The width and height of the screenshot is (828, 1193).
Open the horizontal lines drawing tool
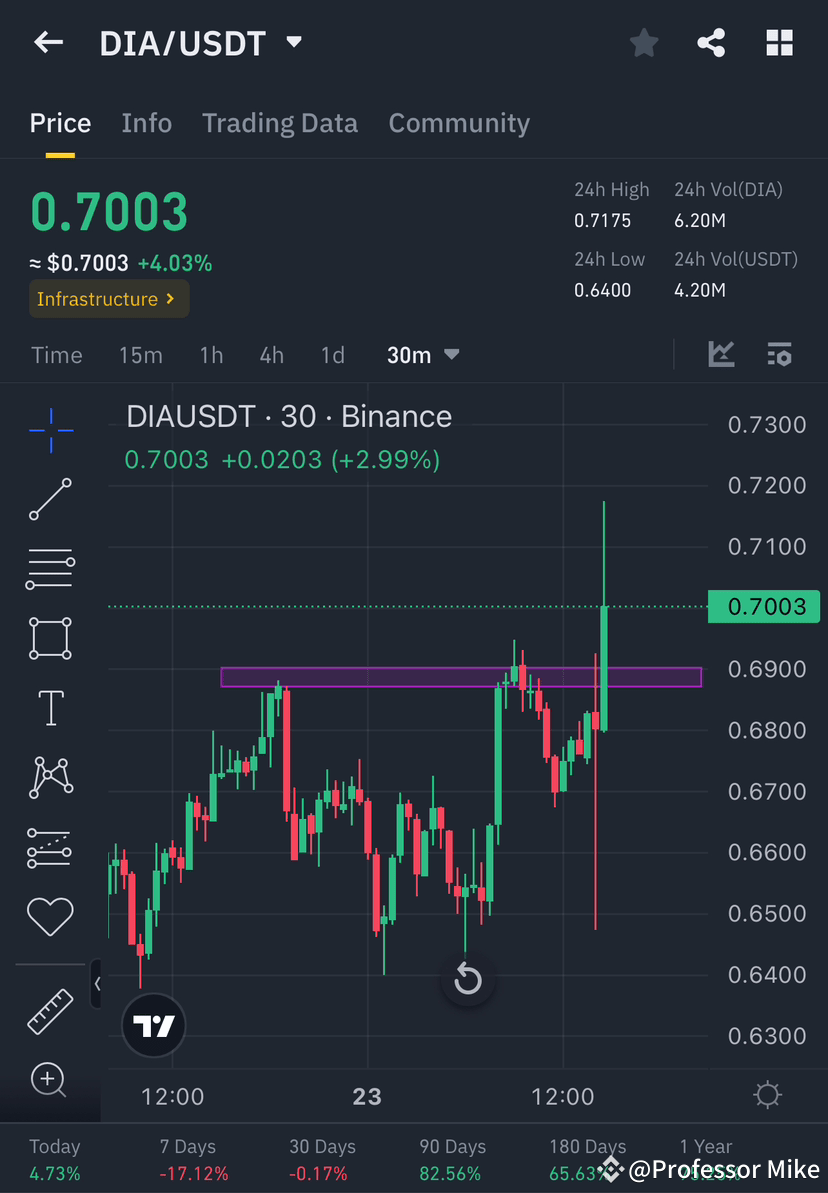pyautogui.click(x=50, y=569)
